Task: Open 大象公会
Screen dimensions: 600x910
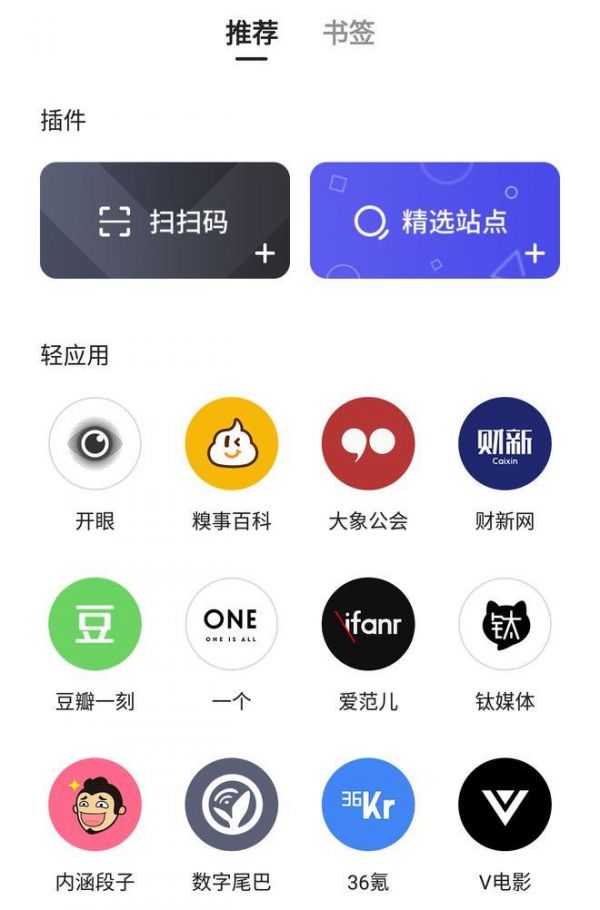Action: tap(368, 444)
